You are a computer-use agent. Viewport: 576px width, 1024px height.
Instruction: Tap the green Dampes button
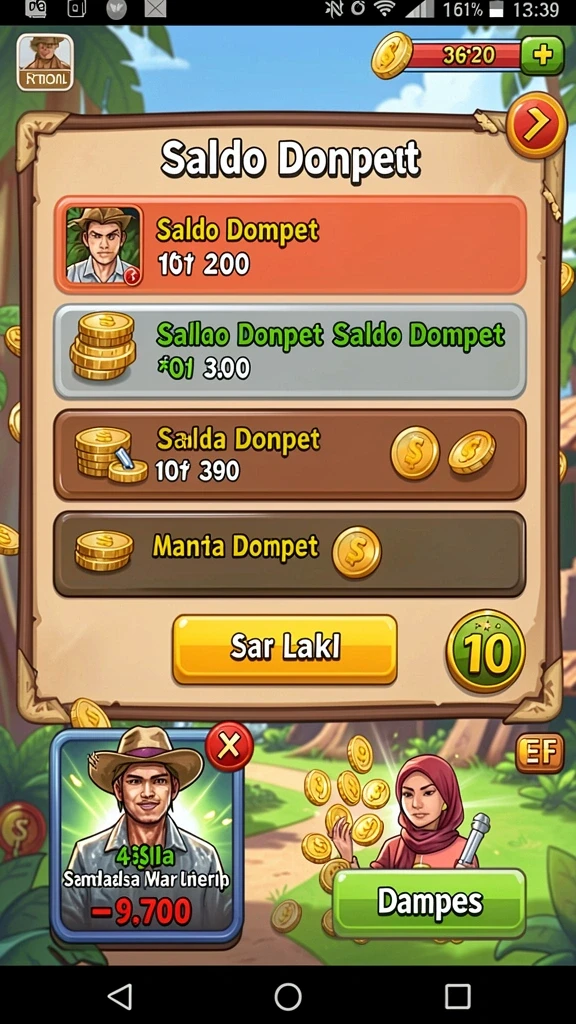[430, 903]
